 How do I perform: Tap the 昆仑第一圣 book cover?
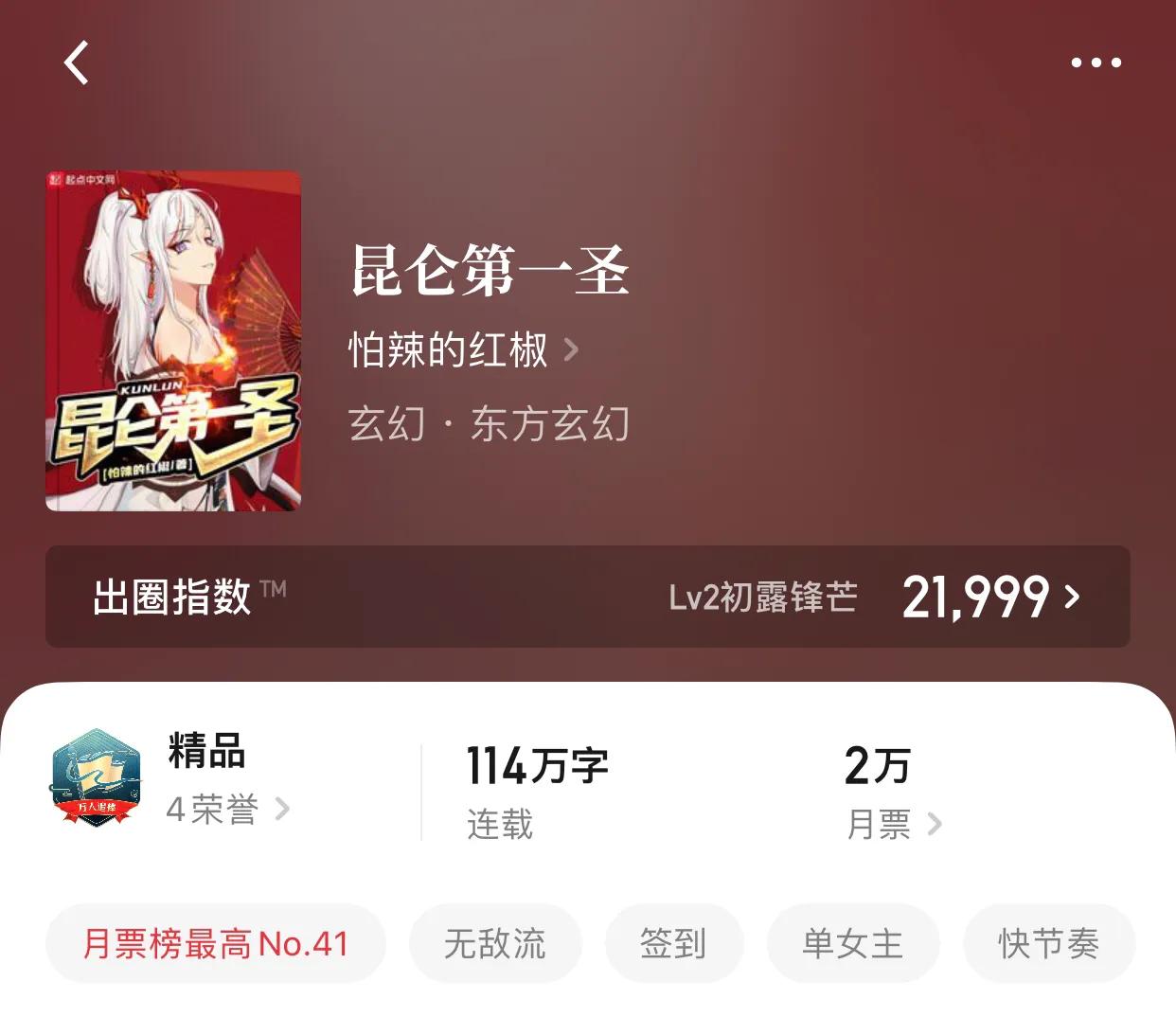[173, 341]
